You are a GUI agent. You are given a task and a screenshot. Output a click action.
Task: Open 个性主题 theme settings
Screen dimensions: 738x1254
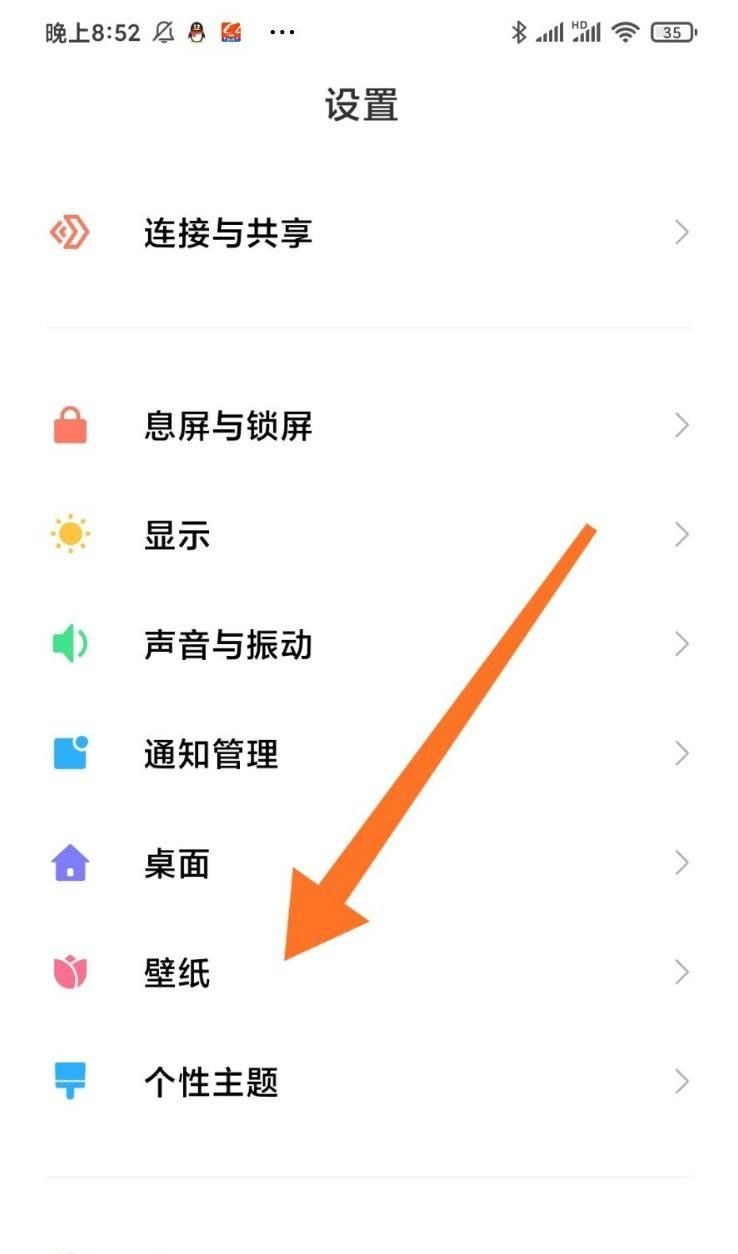[211, 1081]
